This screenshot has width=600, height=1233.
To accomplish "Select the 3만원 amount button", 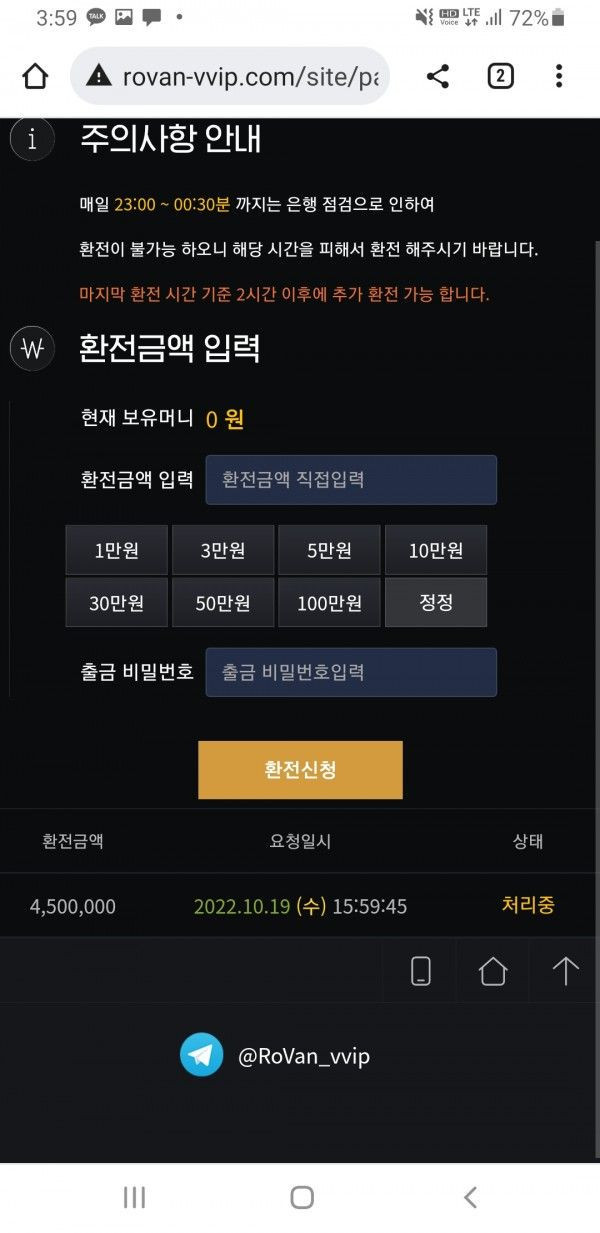I will pos(223,550).
